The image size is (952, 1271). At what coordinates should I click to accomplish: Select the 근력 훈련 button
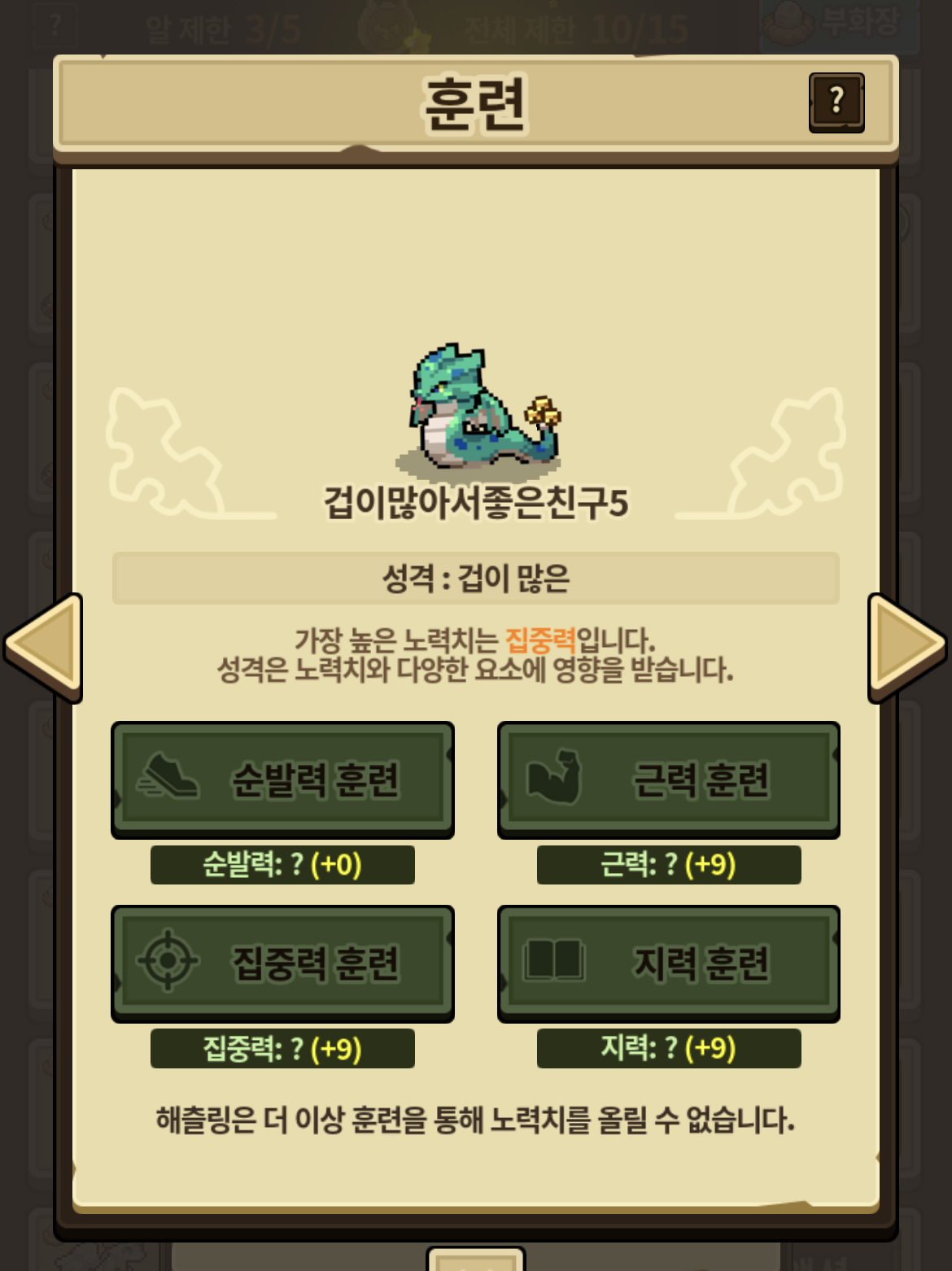(668, 779)
